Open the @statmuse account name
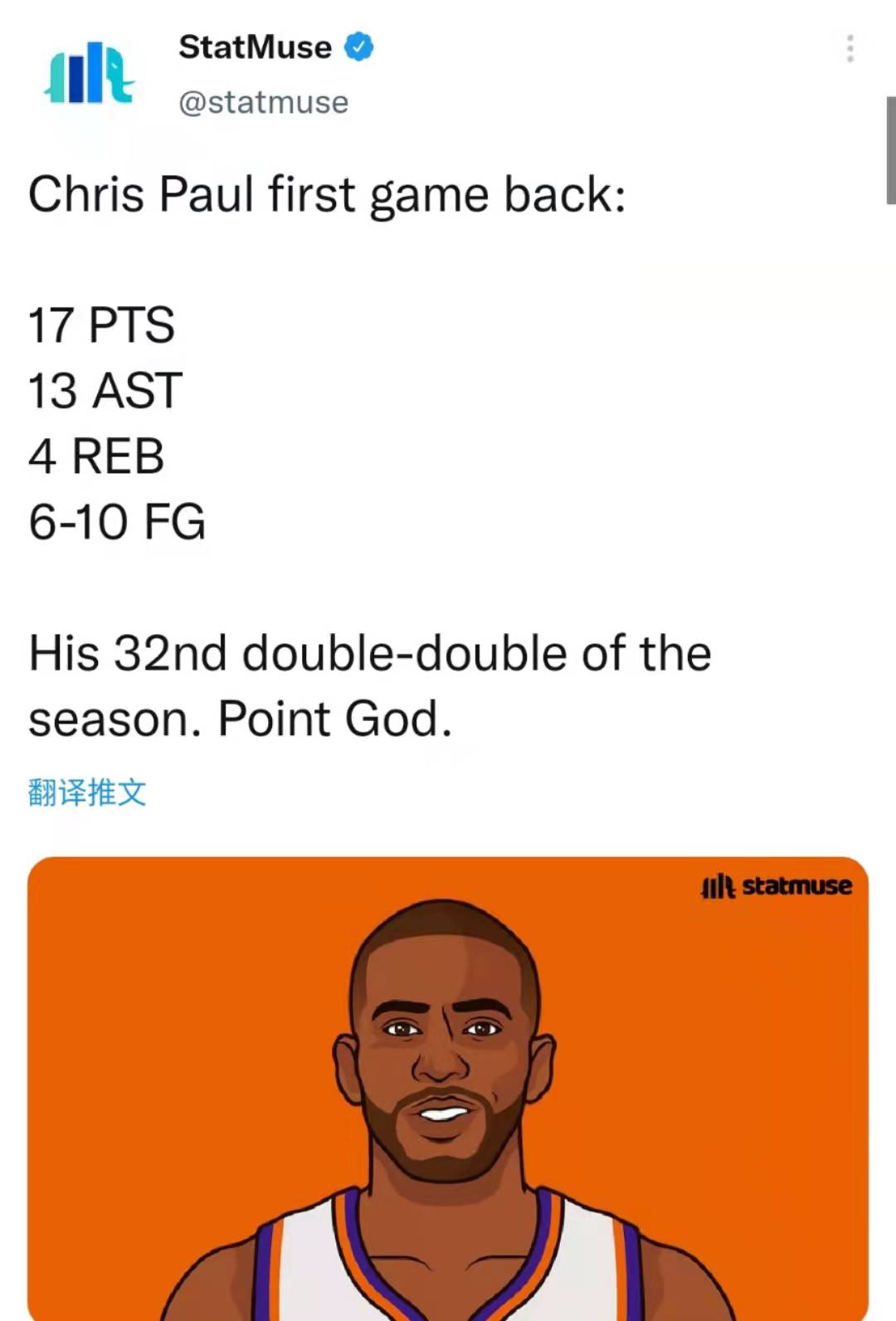 [x=263, y=102]
